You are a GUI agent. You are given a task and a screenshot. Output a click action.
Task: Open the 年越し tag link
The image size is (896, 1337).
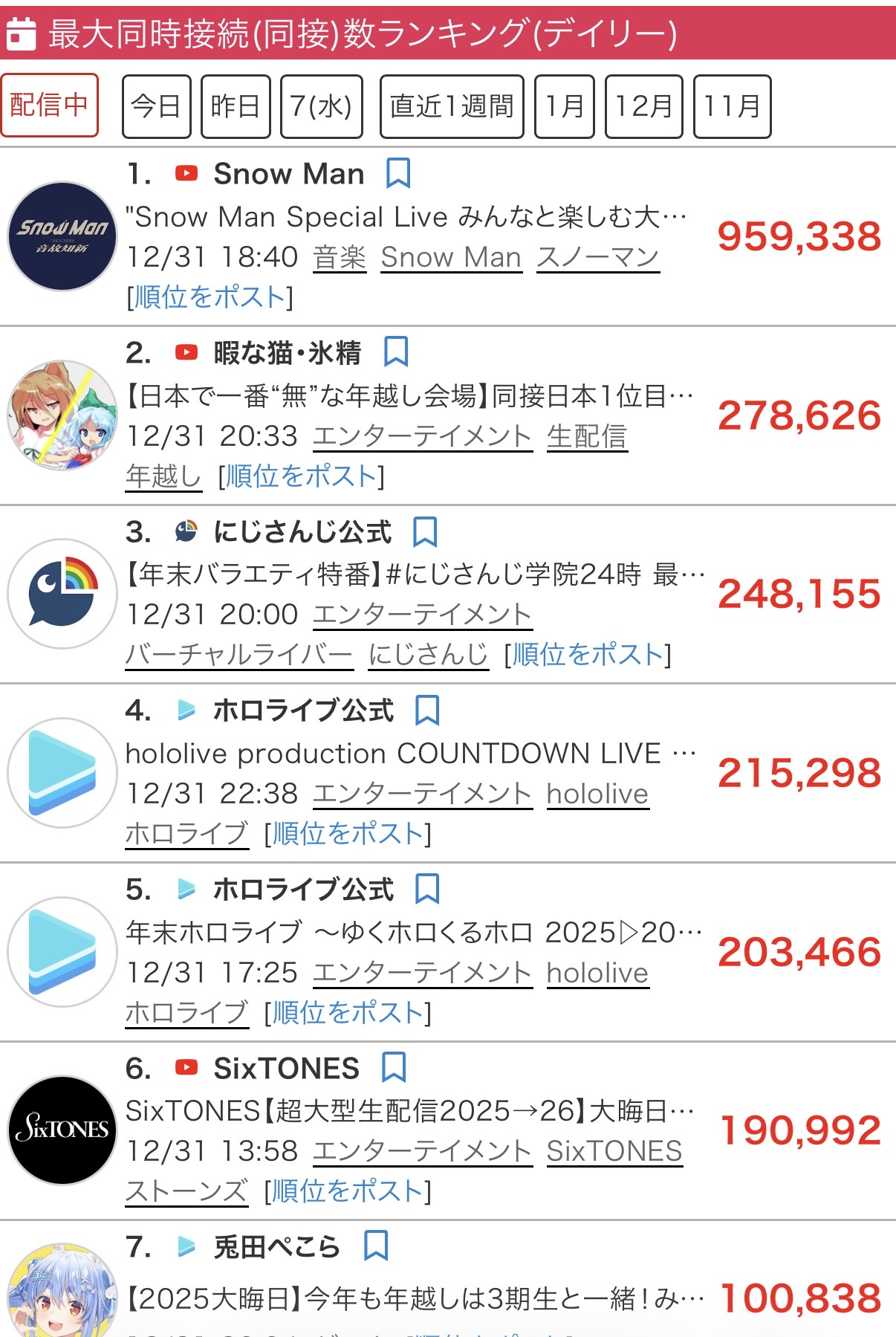163,476
